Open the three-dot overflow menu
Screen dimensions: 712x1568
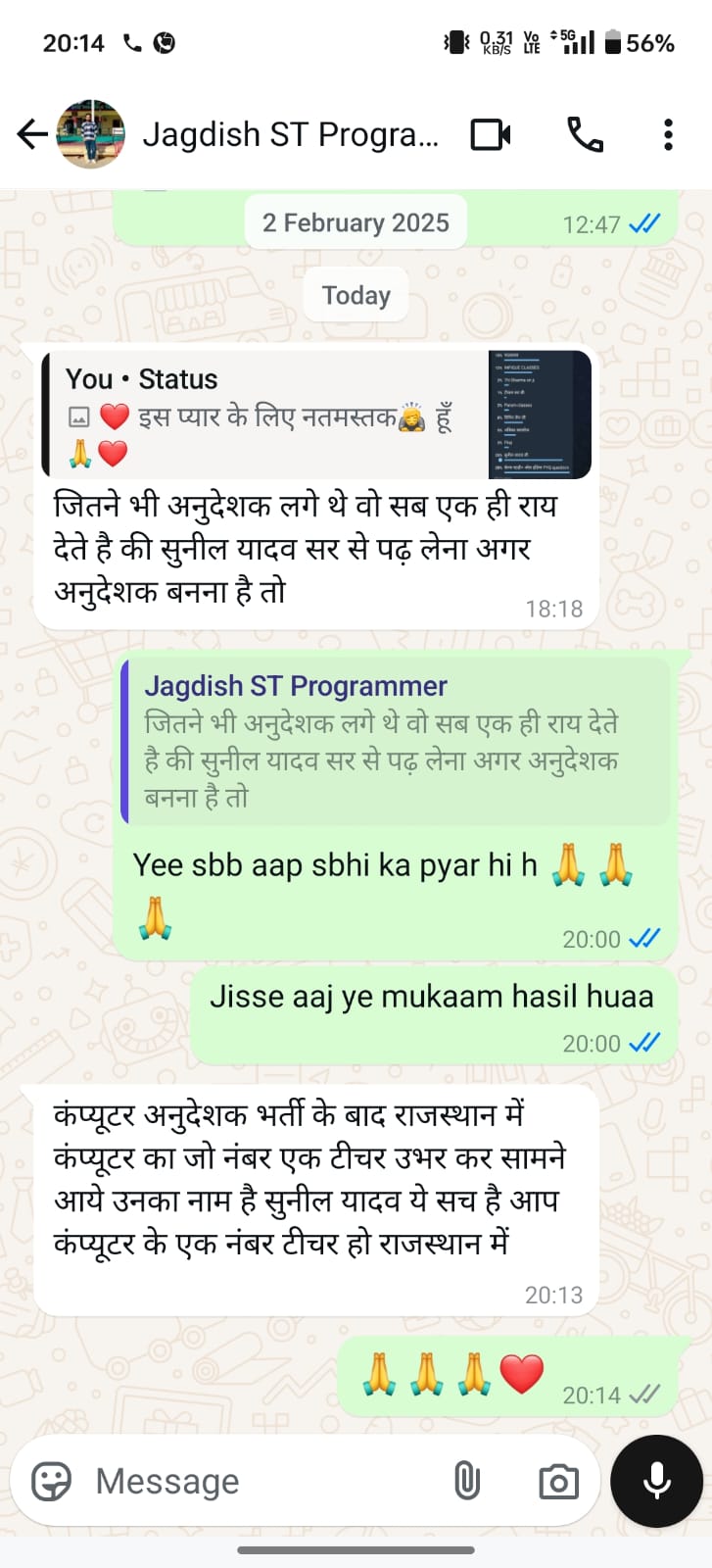(668, 134)
